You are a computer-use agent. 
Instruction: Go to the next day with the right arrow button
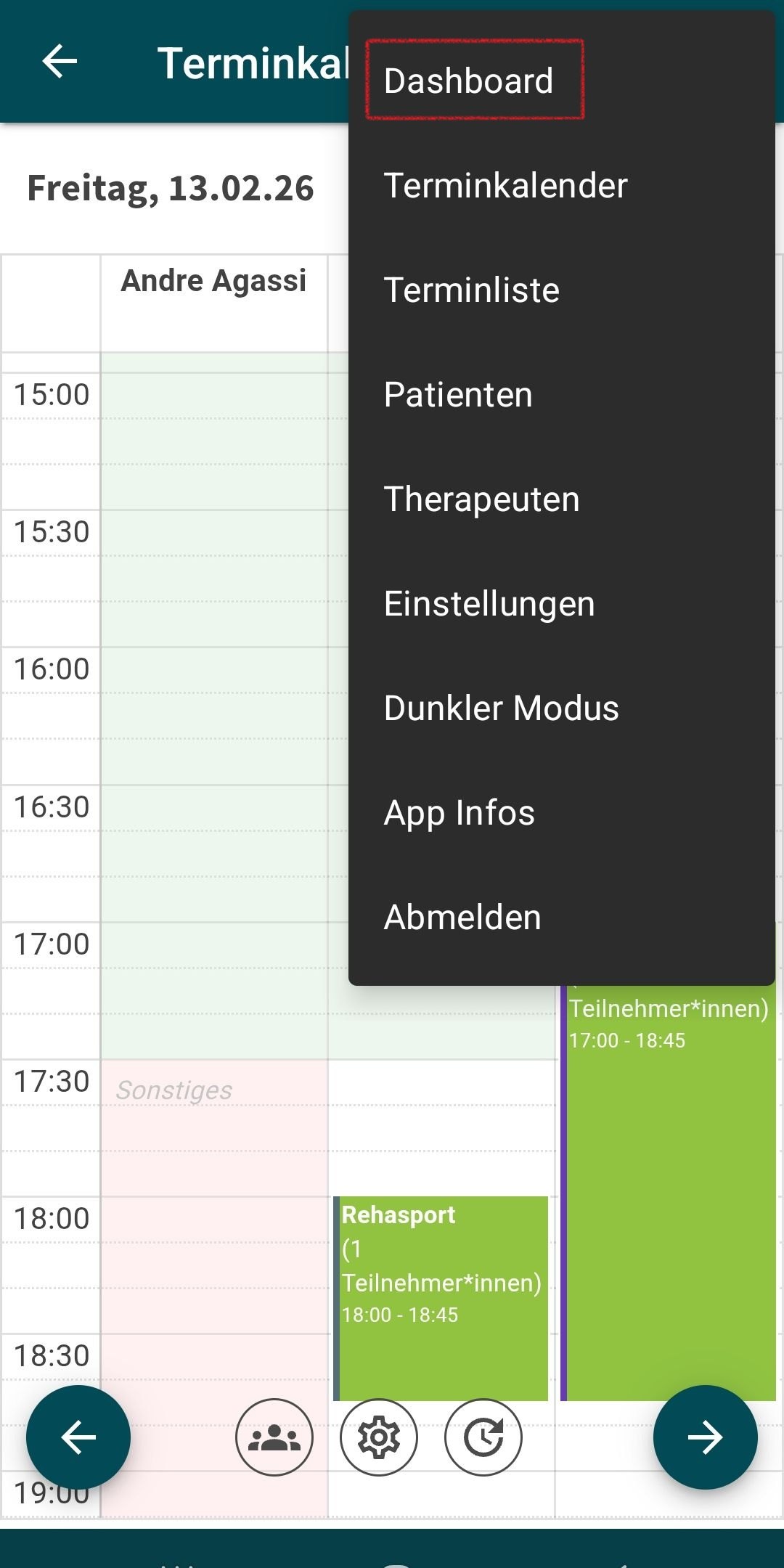[x=705, y=1437]
